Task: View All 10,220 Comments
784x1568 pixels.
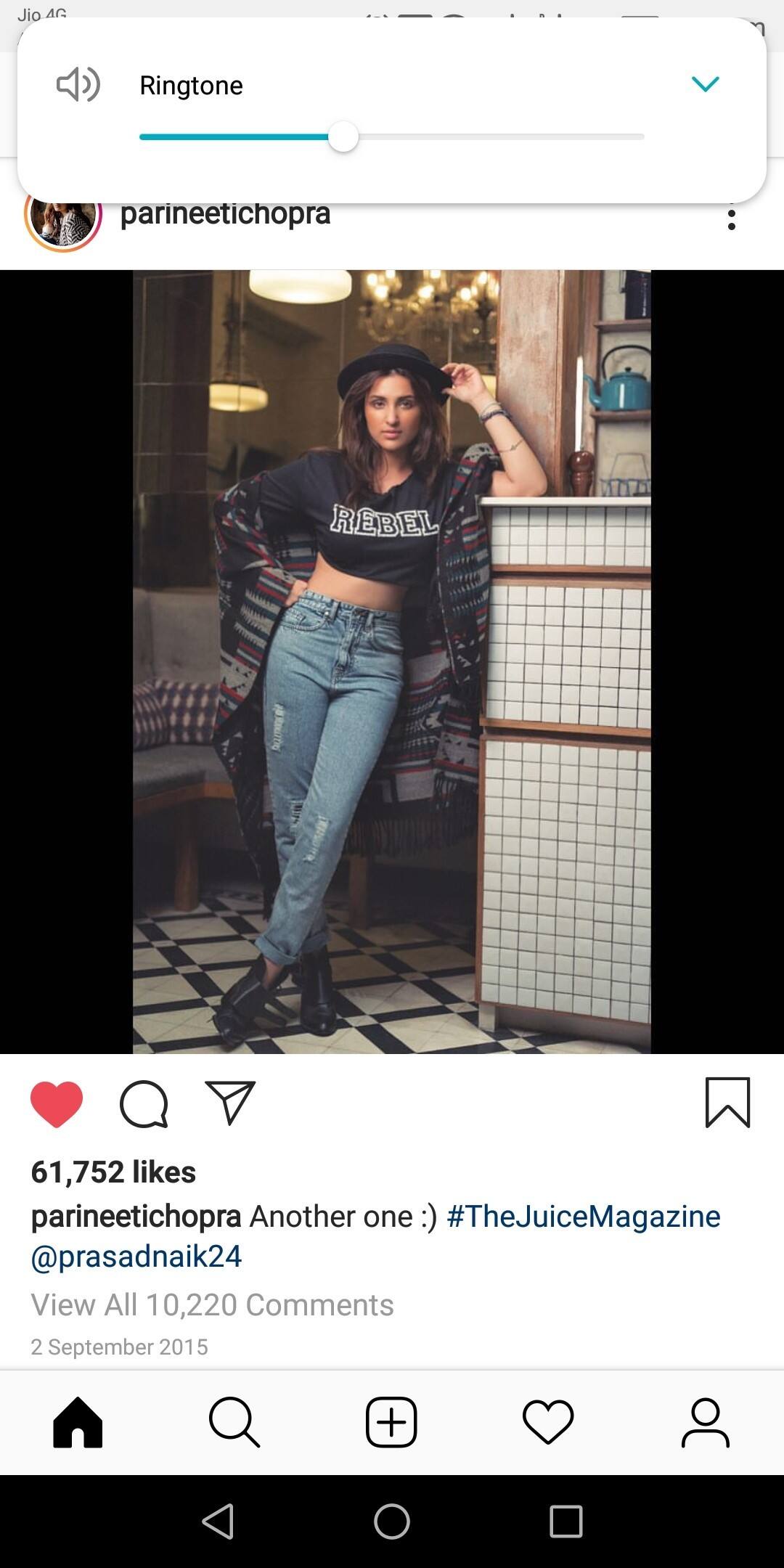Action: click(x=212, y=1304)
